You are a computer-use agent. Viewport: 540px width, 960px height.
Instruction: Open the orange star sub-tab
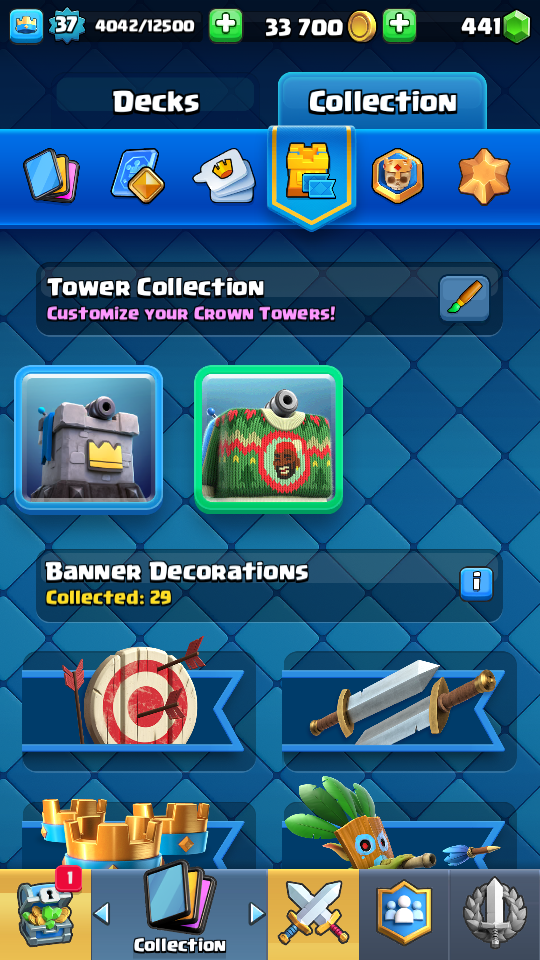[x=484, y=174]
